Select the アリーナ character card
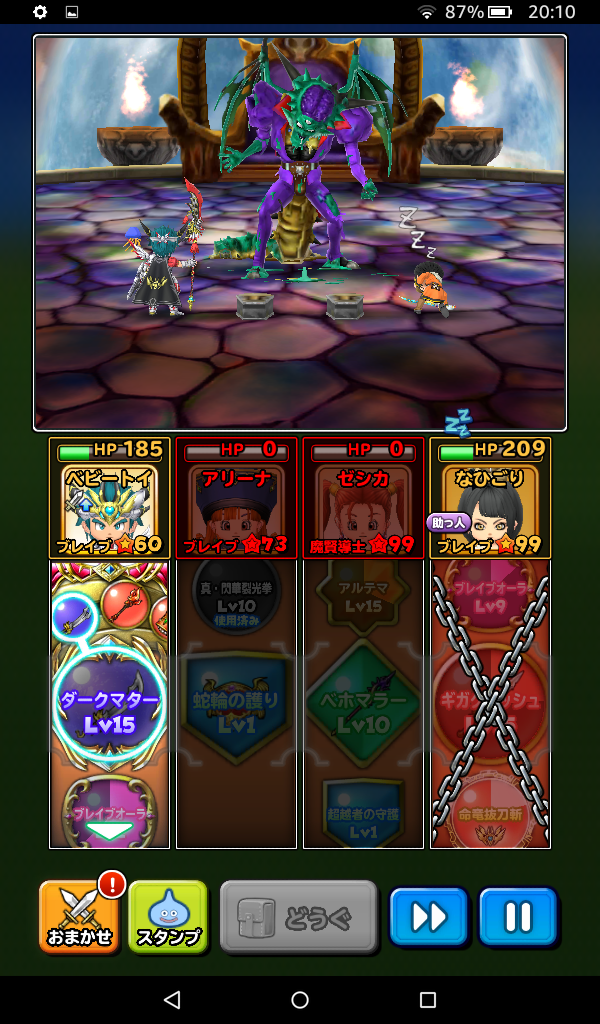This screenshot has height=1024, width=600. tap(236, 498)
